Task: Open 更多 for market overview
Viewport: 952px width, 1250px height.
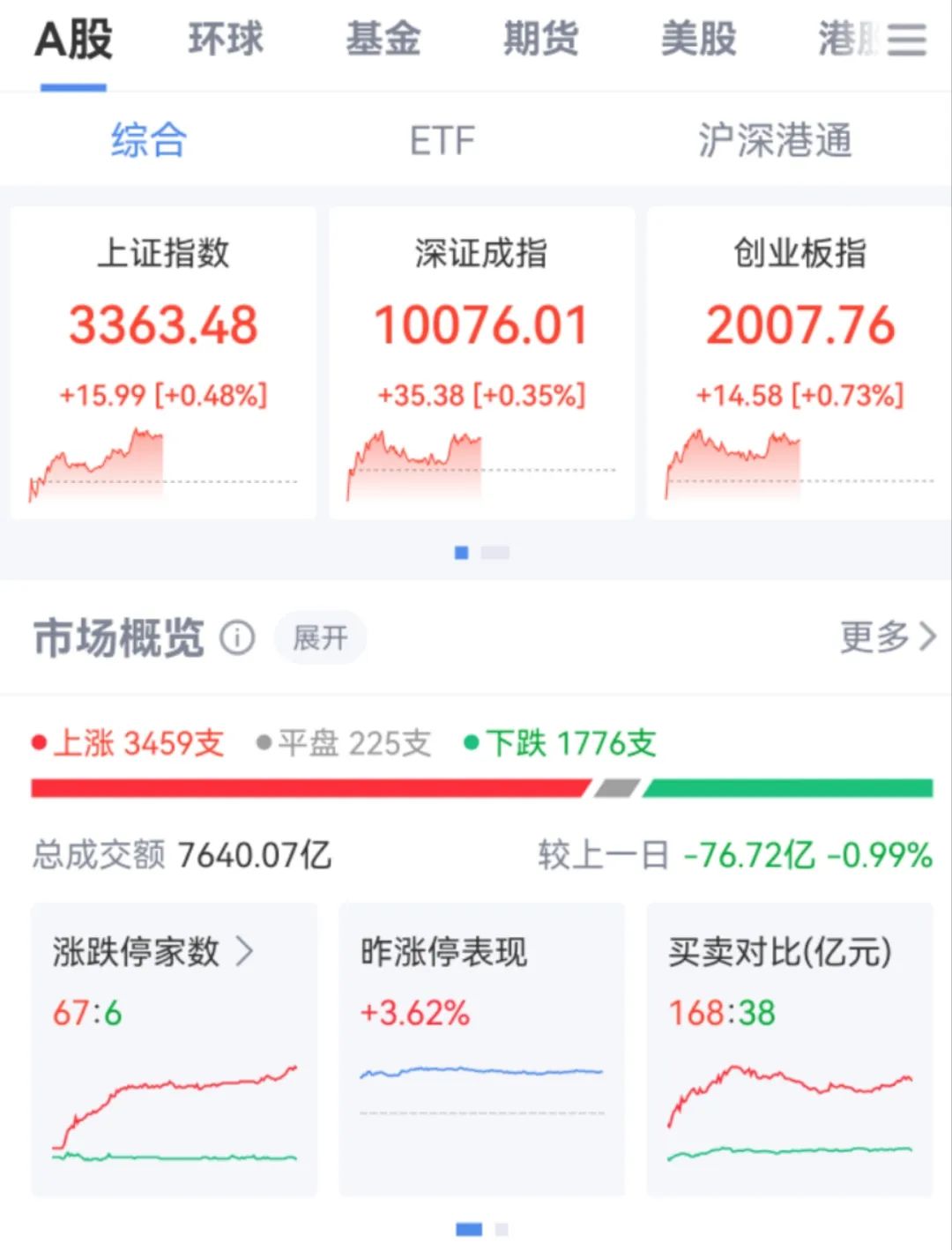Action: [887, 636]
